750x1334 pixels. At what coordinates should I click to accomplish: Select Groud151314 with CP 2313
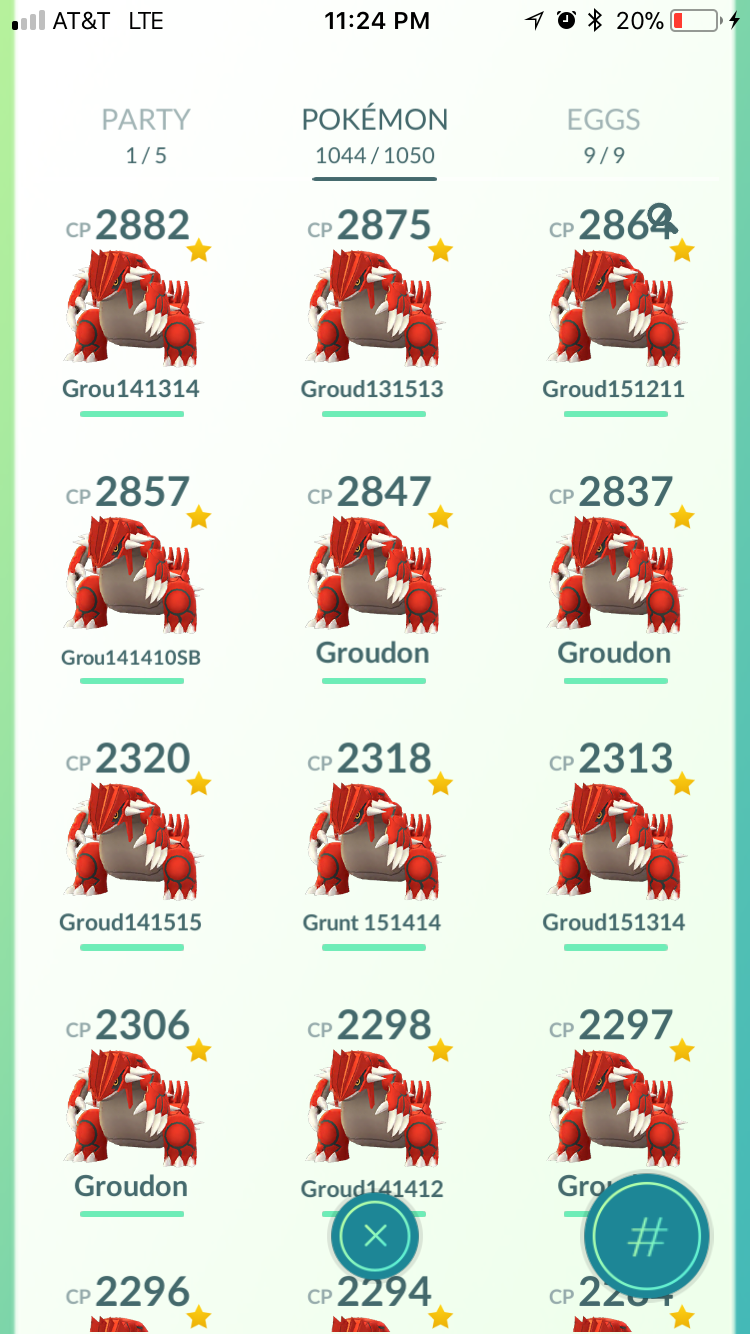pos(614,843)
